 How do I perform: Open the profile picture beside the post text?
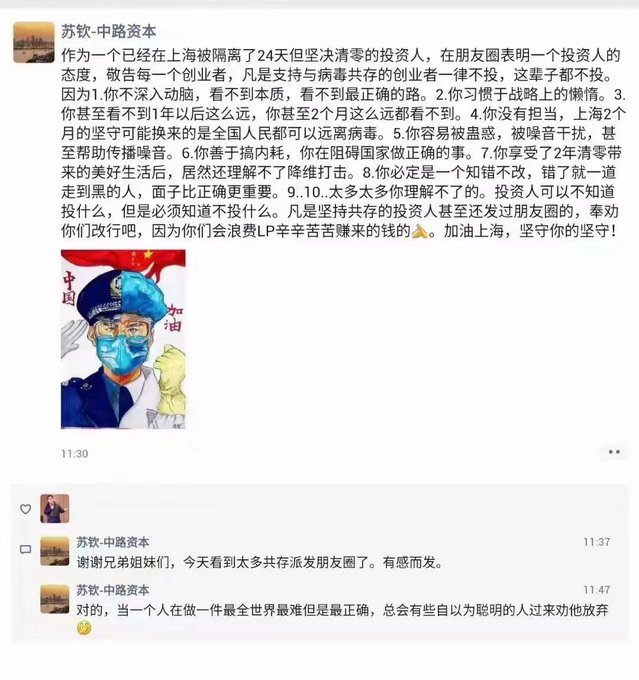pos(33,43)
